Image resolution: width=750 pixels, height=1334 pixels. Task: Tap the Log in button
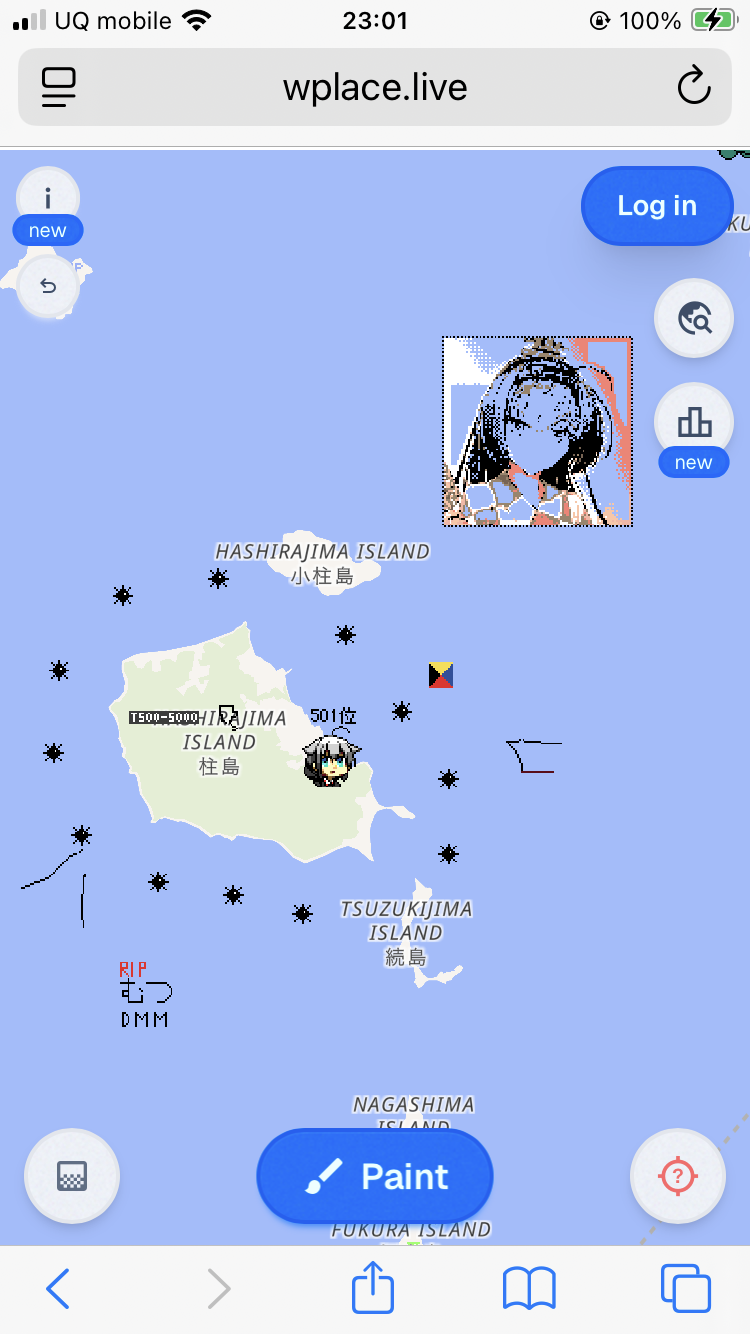657,206
